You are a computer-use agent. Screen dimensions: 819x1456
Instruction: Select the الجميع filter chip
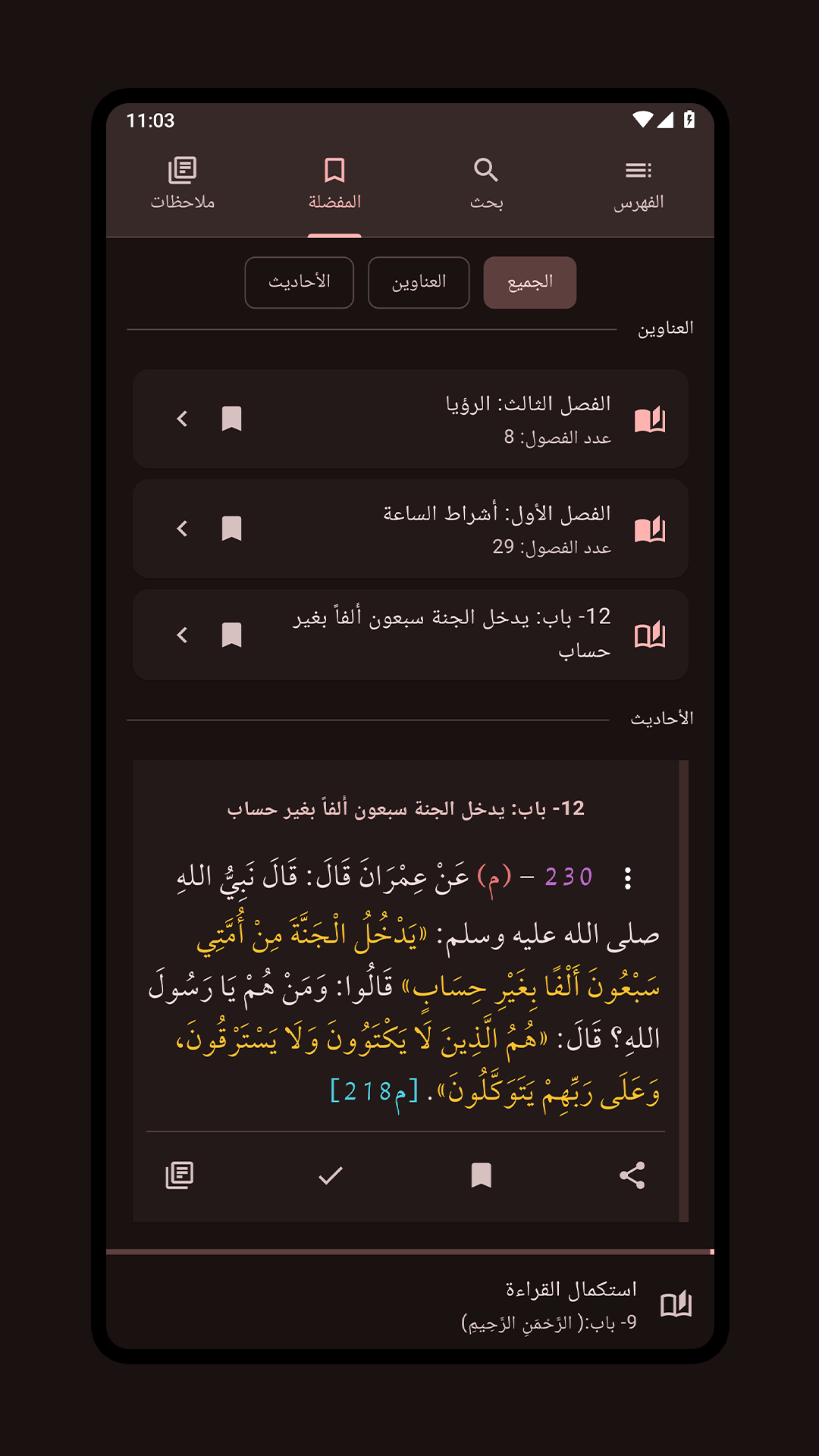(530, 282)
